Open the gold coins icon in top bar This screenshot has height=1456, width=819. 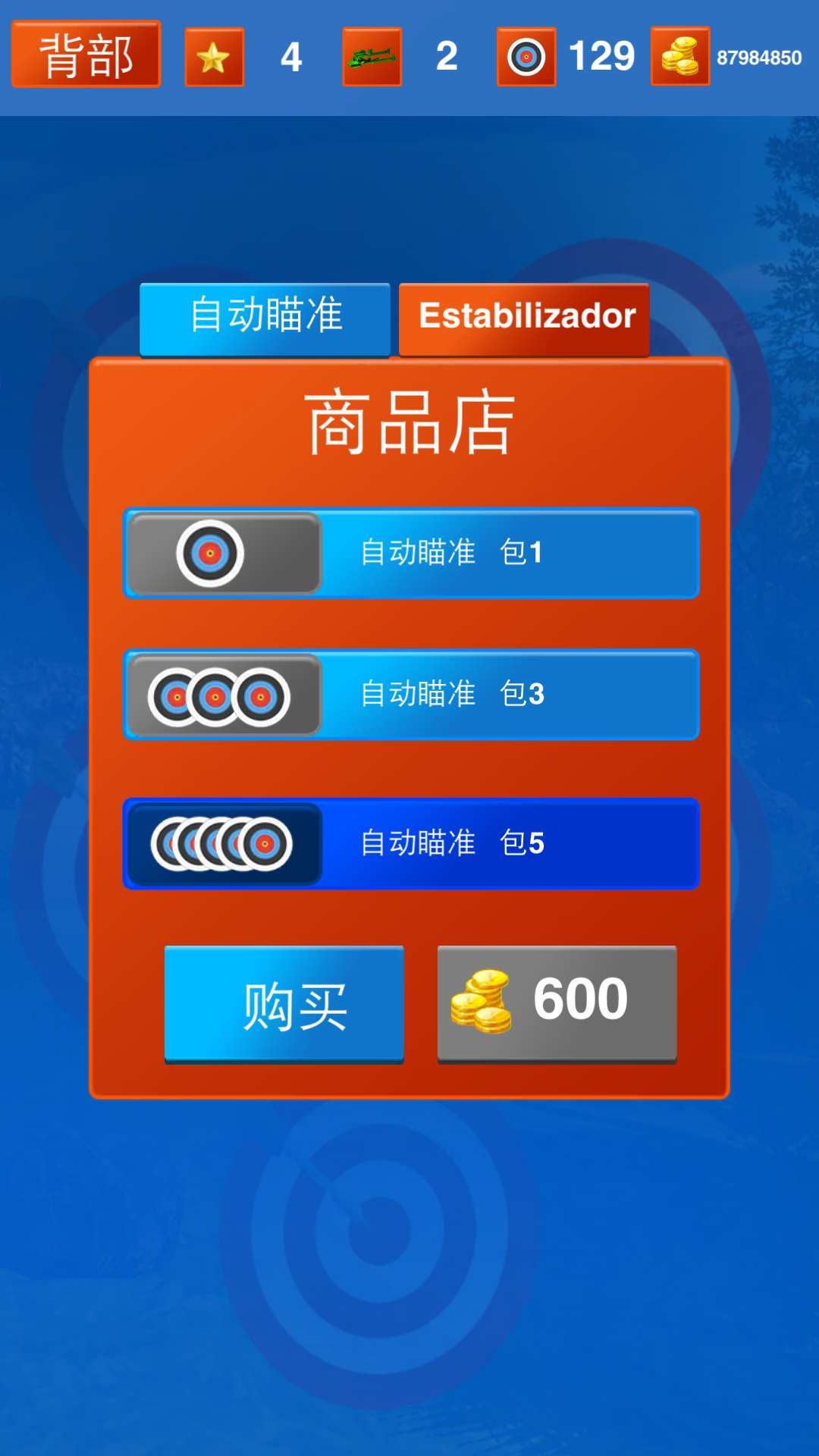[x=679, y=56]
